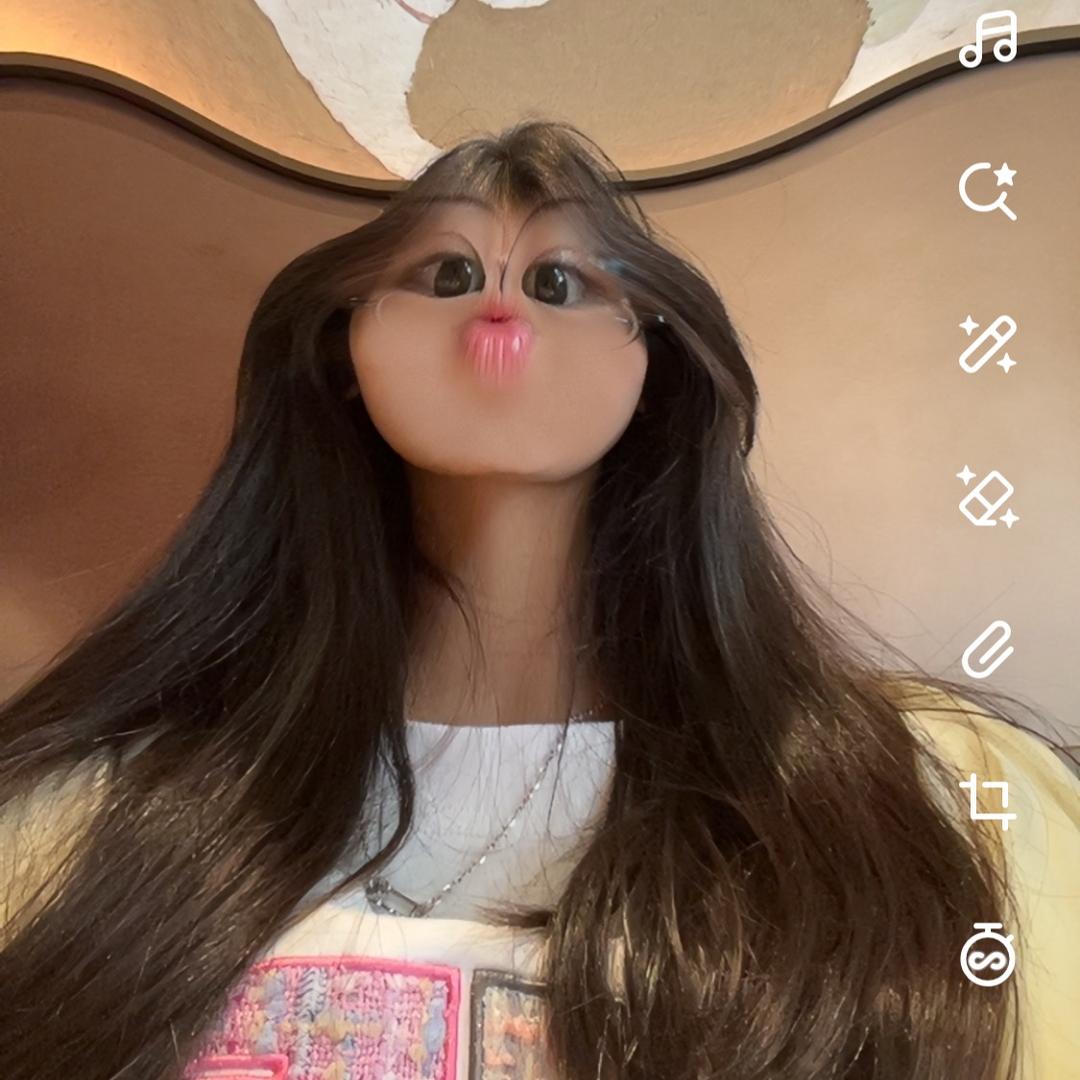Open the AI lens search tool

click(988, 191)
